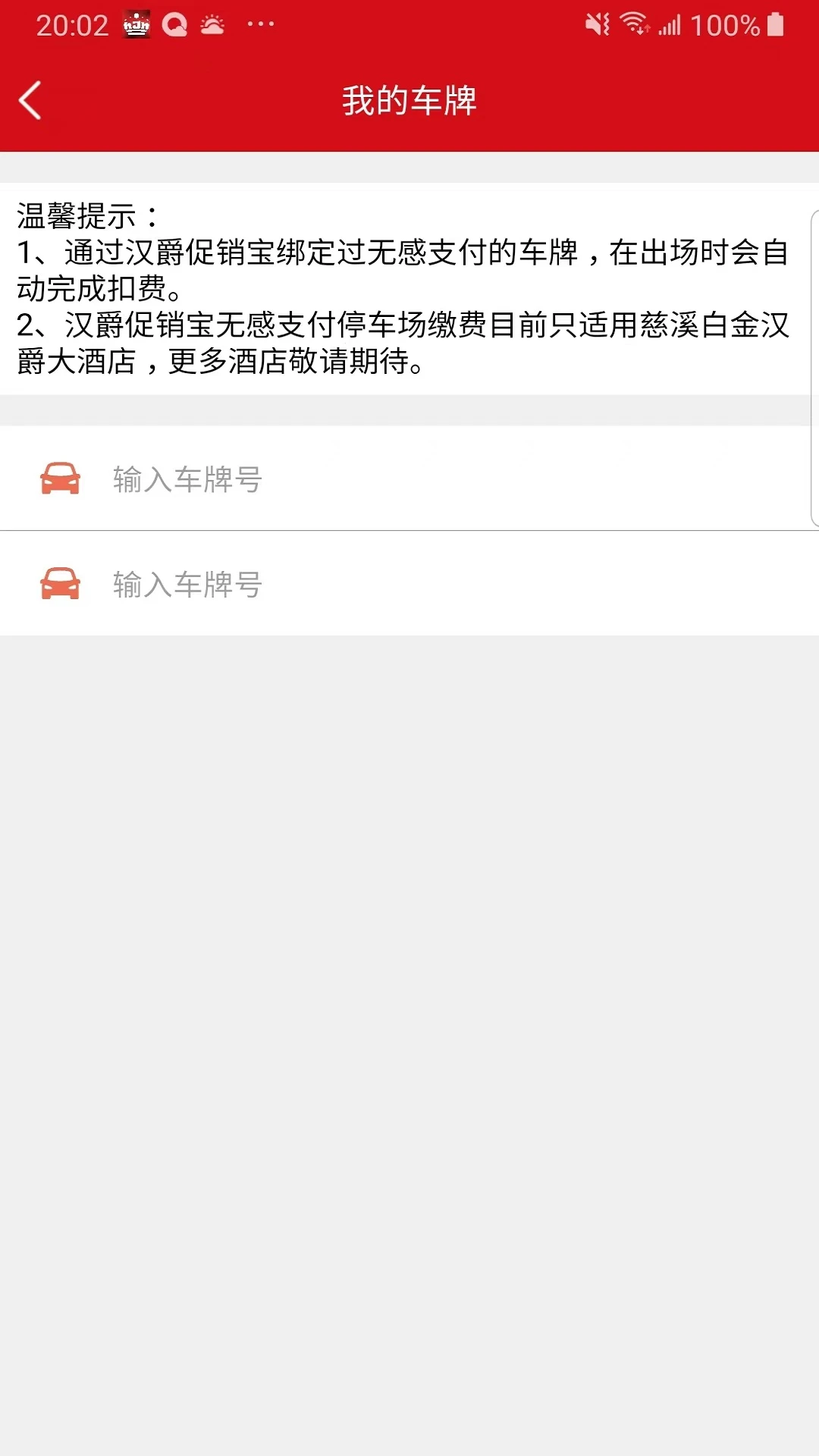Tap the Wi-Fi icon in the status bar

635,24
